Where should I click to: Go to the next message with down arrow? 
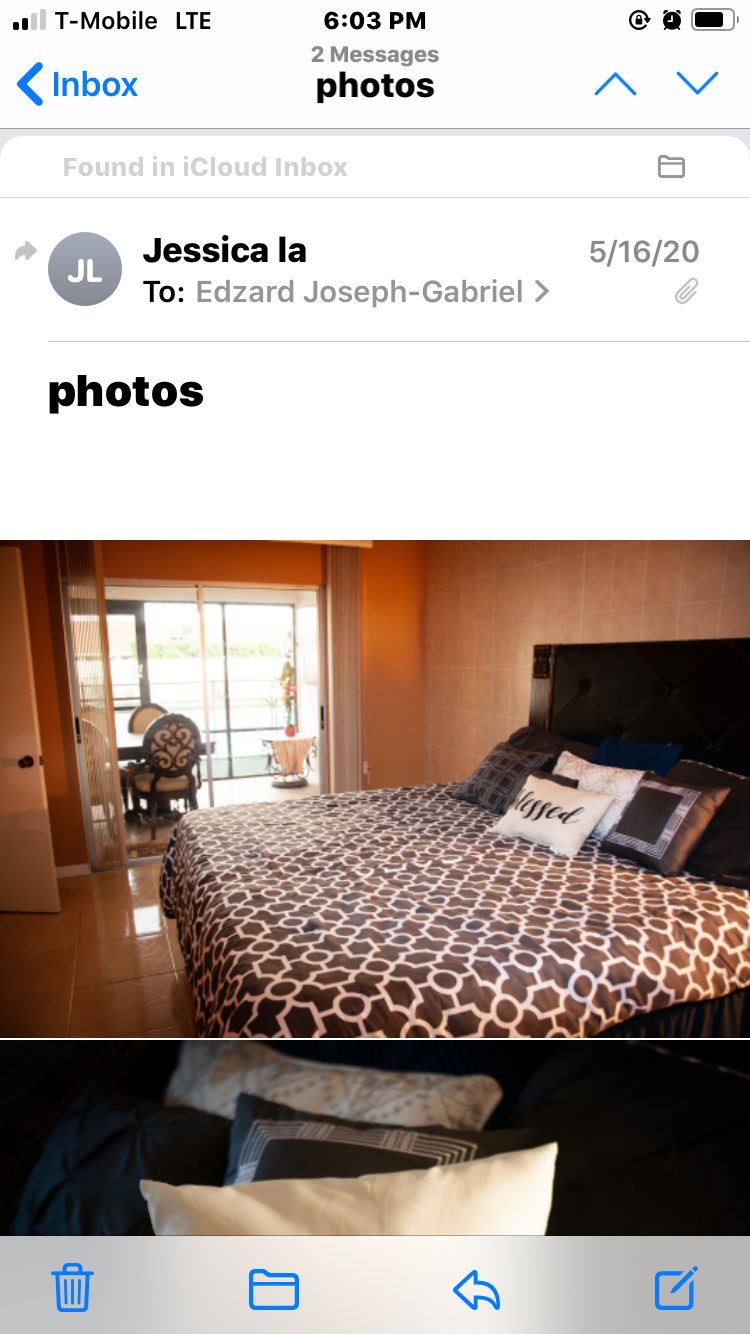point(697,84)
